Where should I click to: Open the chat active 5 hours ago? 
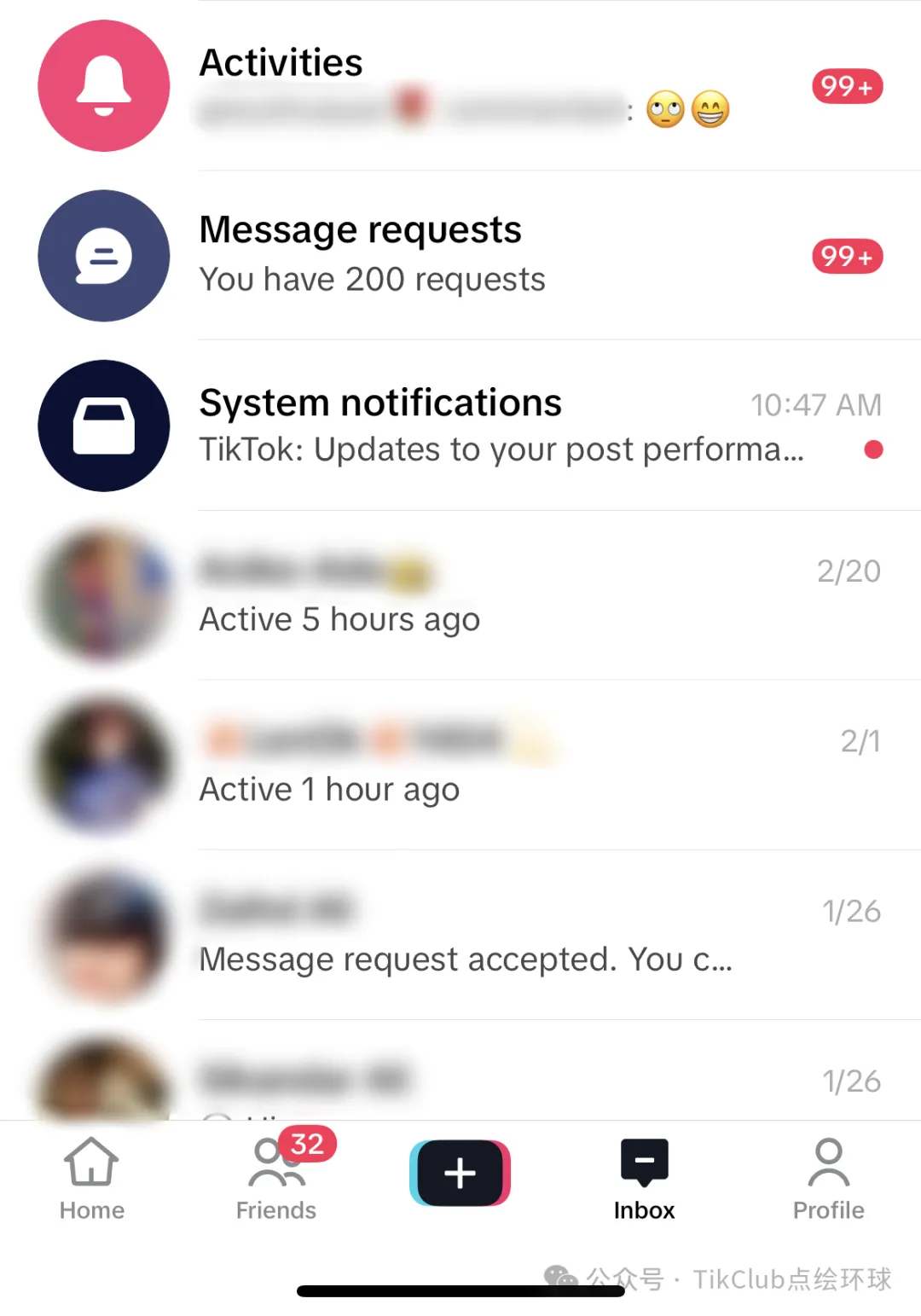coord(460,595)
